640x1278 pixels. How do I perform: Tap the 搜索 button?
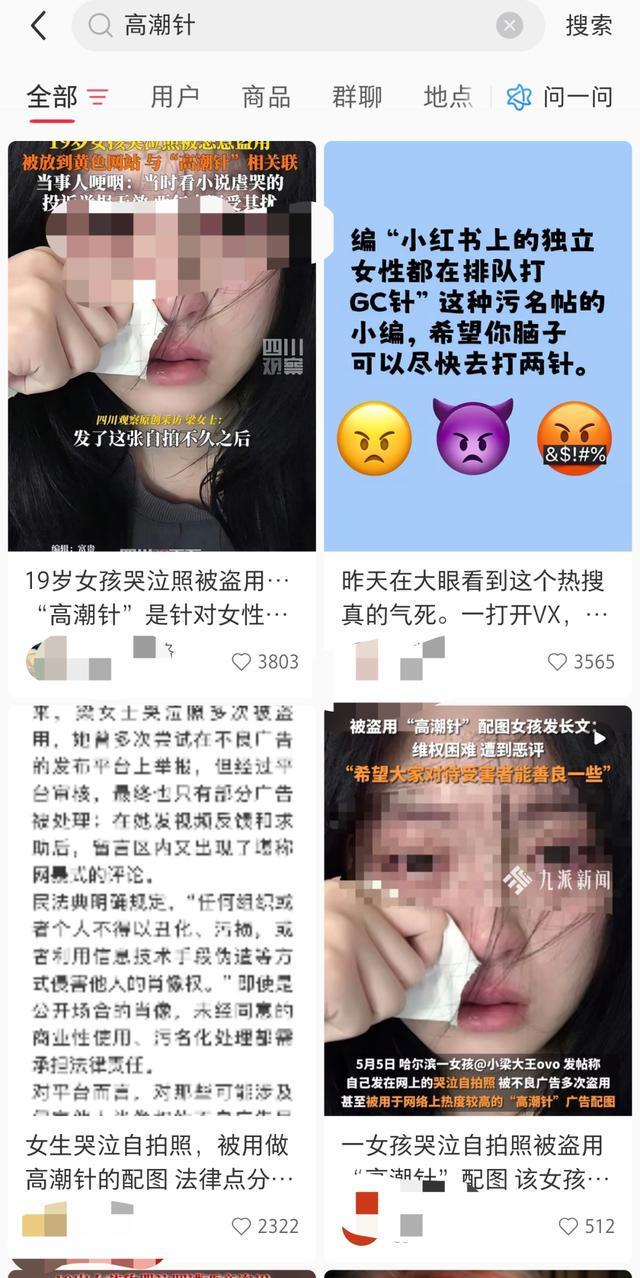[588, 26]
